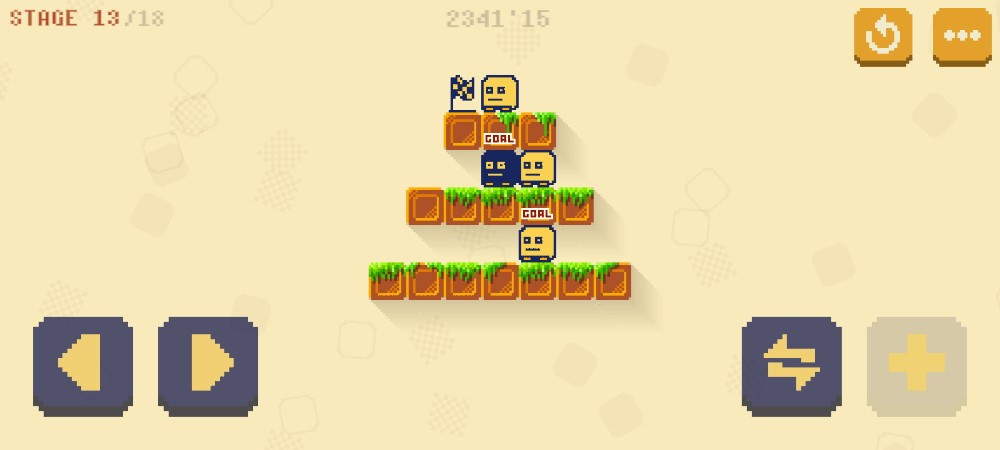Screen dimensions: 1000x450
Task: Move the character left
Action: coord(83,365)
